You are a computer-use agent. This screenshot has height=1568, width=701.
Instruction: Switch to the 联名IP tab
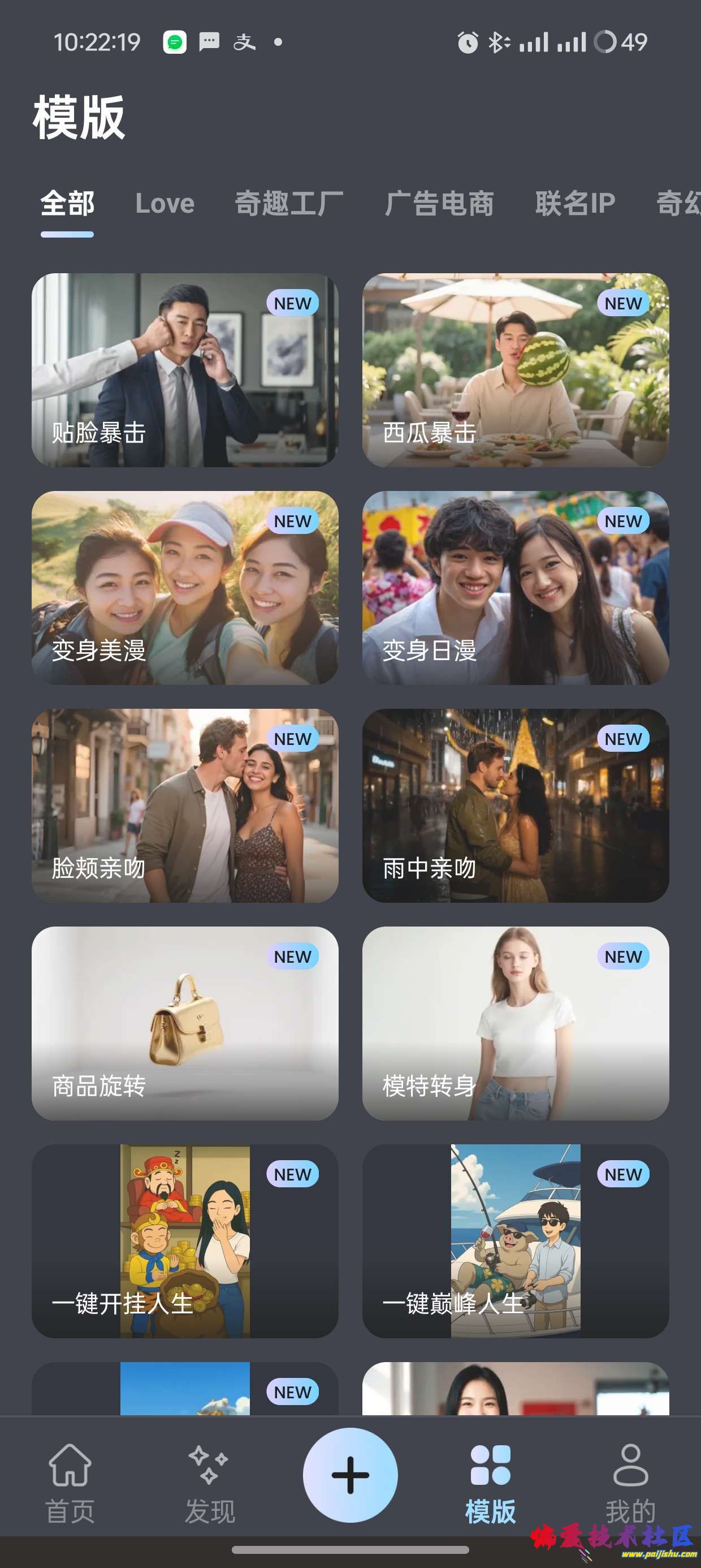(x=575, y=203)
